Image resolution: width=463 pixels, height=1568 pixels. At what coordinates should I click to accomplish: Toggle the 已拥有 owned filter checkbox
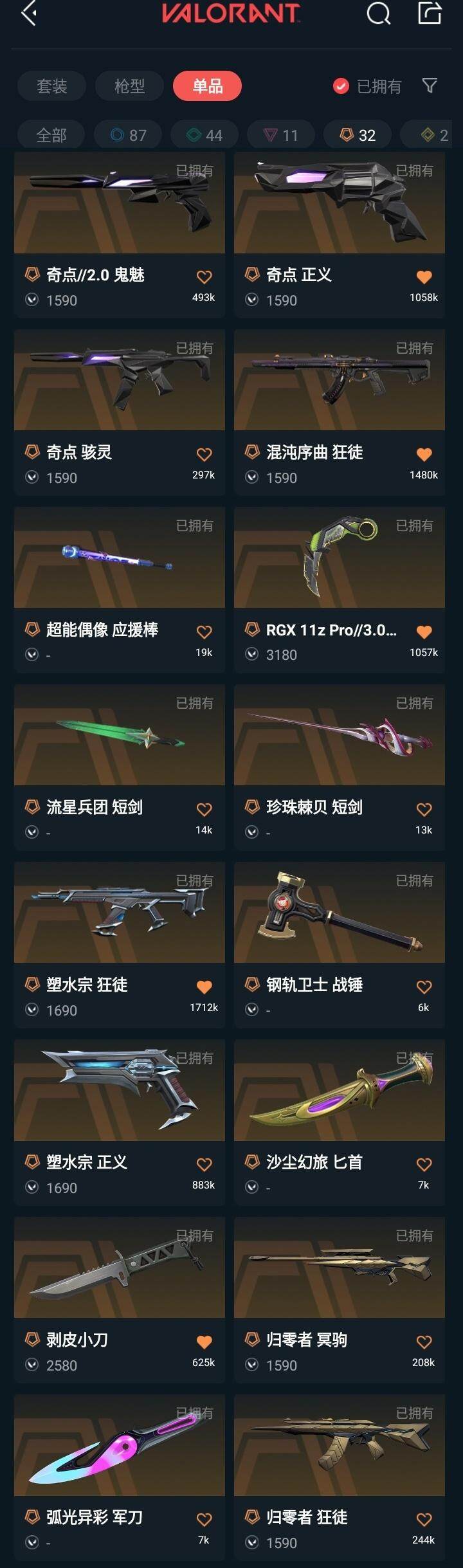coord(341,86)
